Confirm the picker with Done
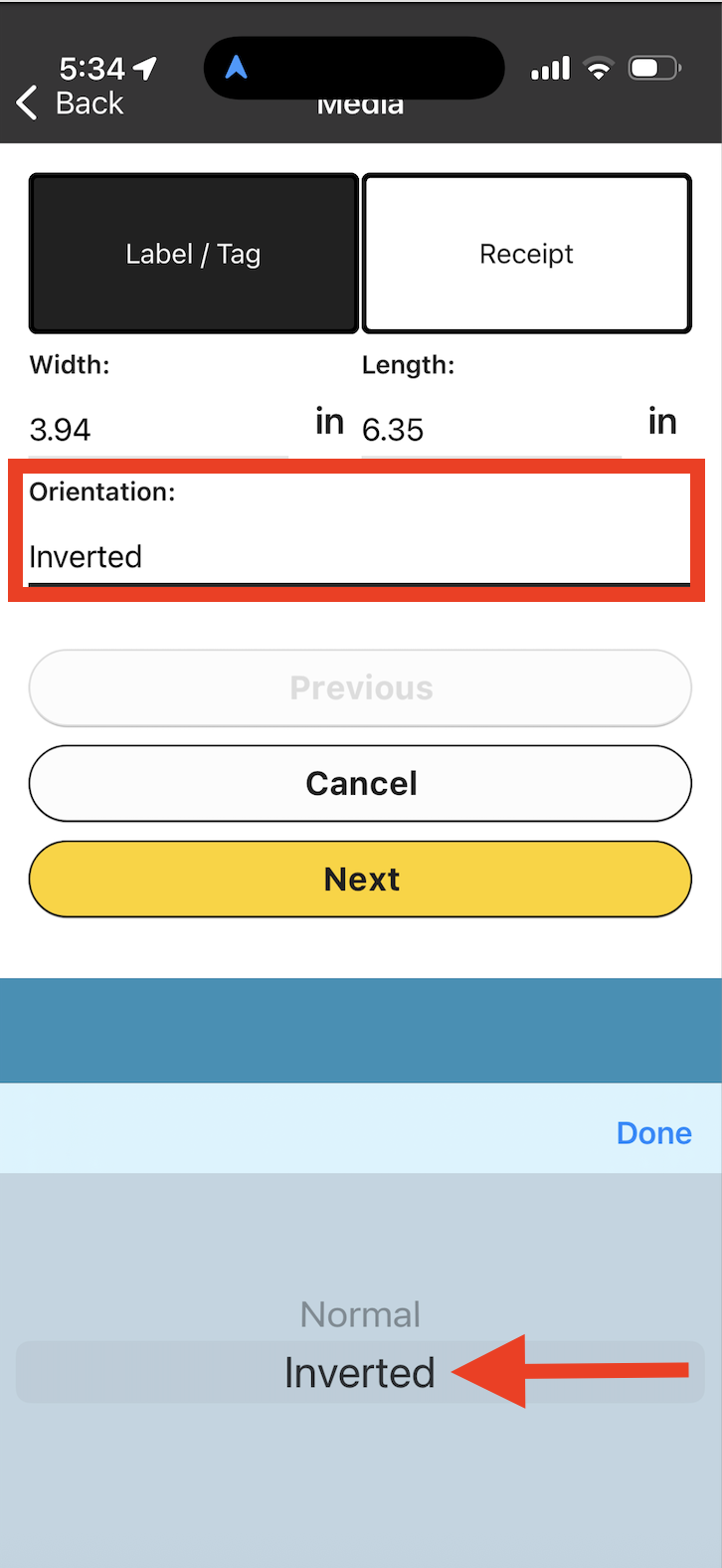This screenshot has height=1568, width=722. pos(653,1132)
